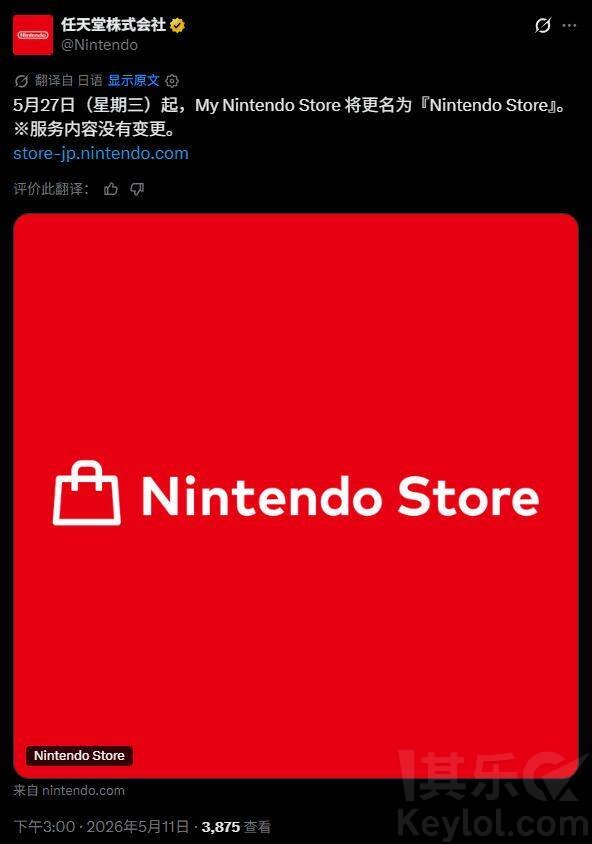592x844 pixels.
Task: Rate the translation thumbs down
Action: pos(137,189)
